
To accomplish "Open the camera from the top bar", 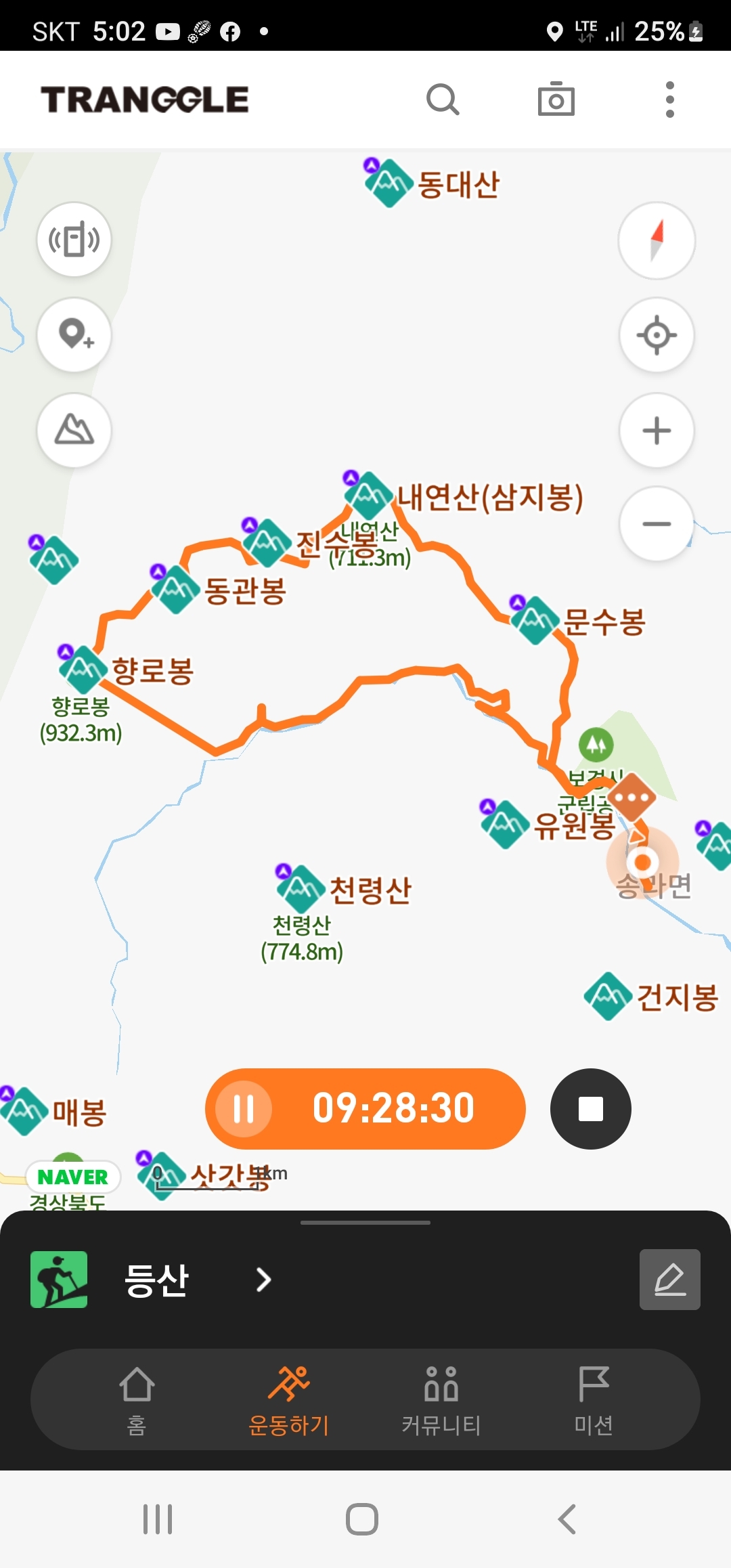I will point(556,100).
